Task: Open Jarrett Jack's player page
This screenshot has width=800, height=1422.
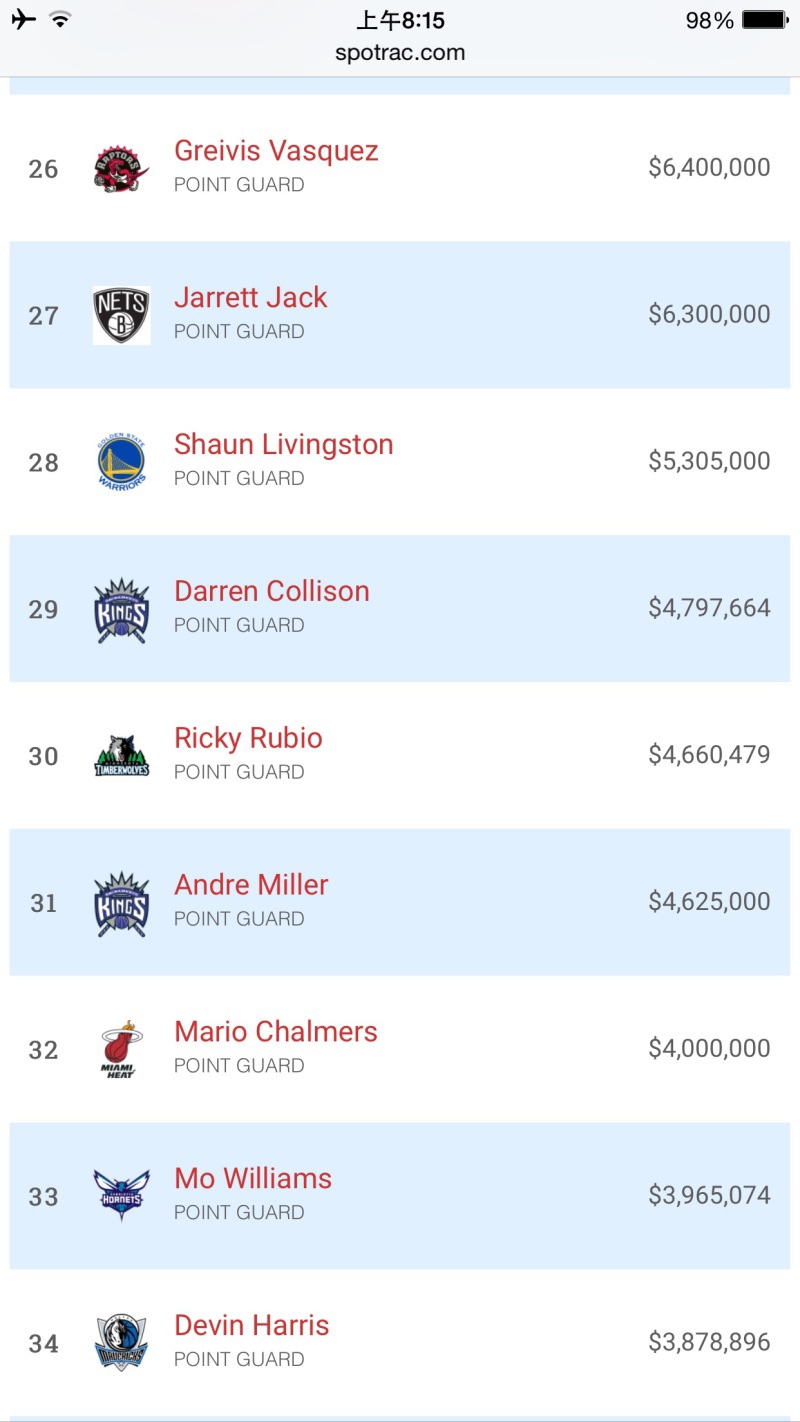Action: [250, 298]
